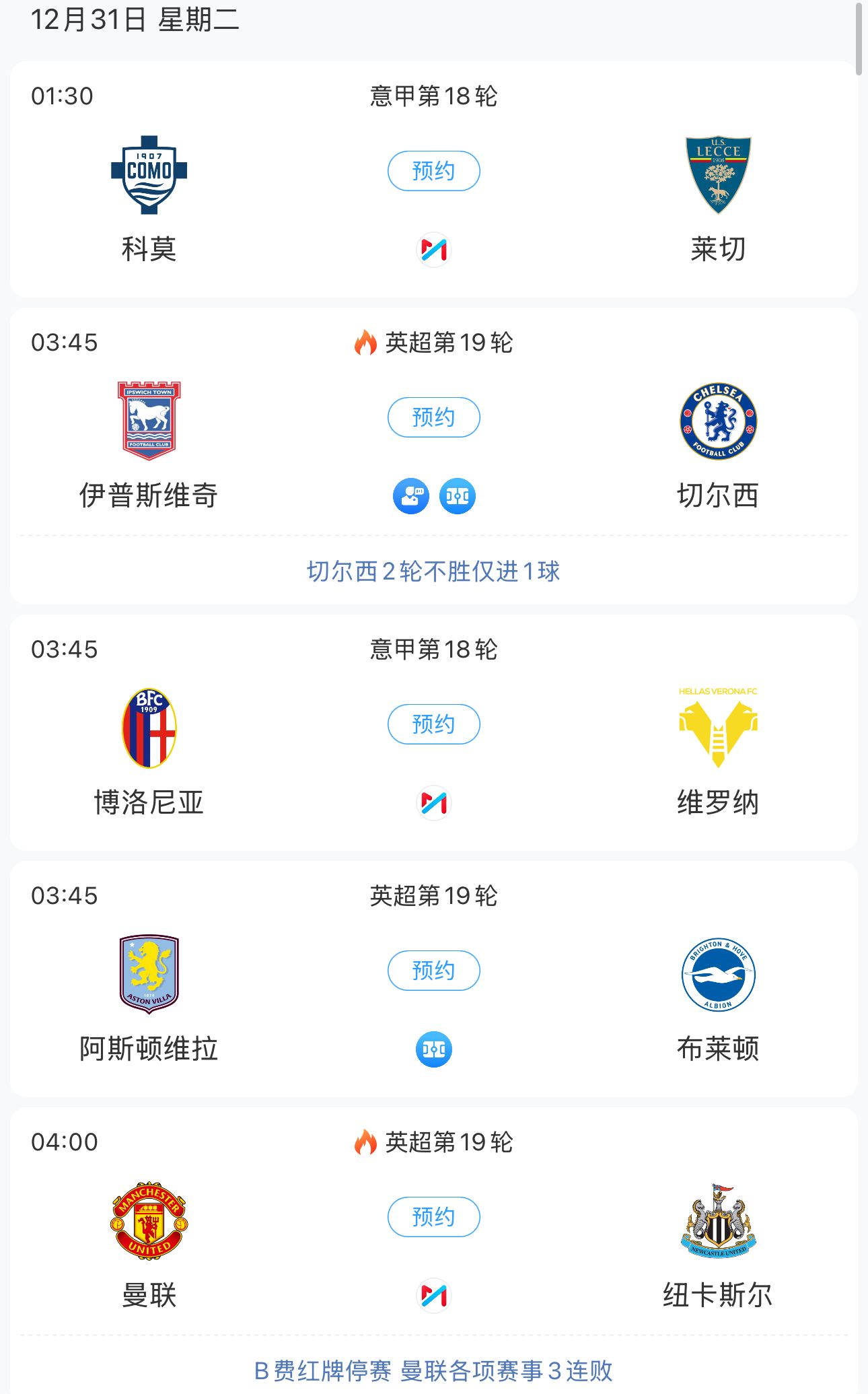
Task: Open Migu video source for Manchester United match
Action: point(434,1296)
